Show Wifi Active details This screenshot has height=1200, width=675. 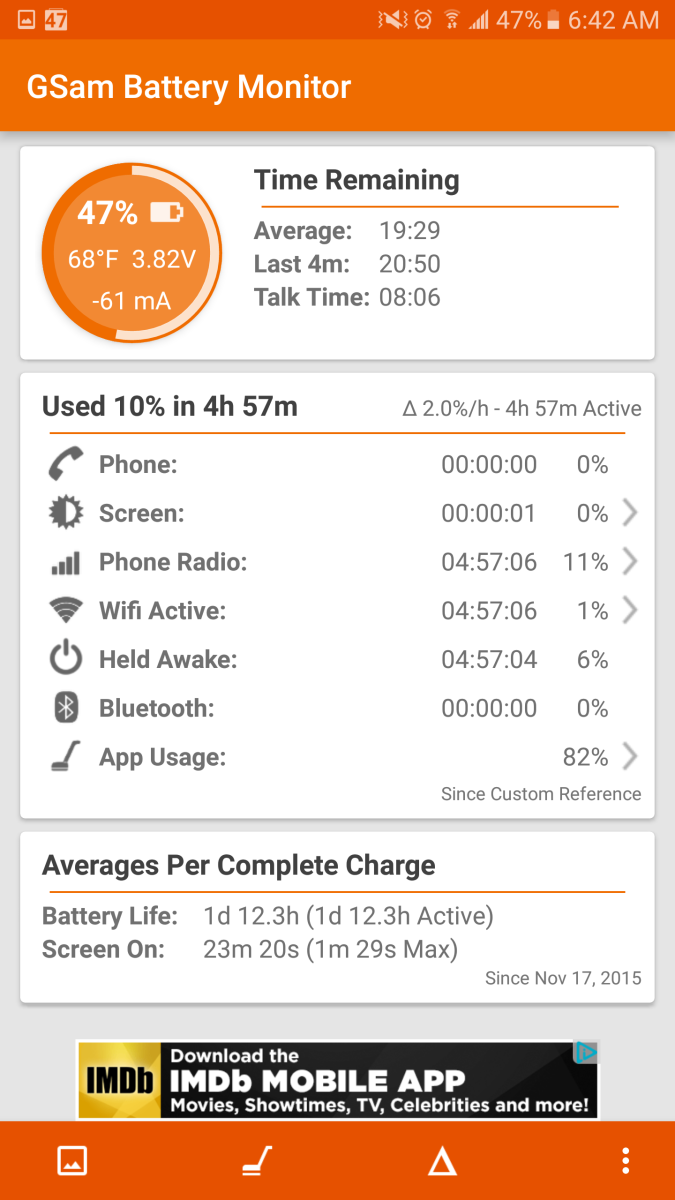coord(630,610)
